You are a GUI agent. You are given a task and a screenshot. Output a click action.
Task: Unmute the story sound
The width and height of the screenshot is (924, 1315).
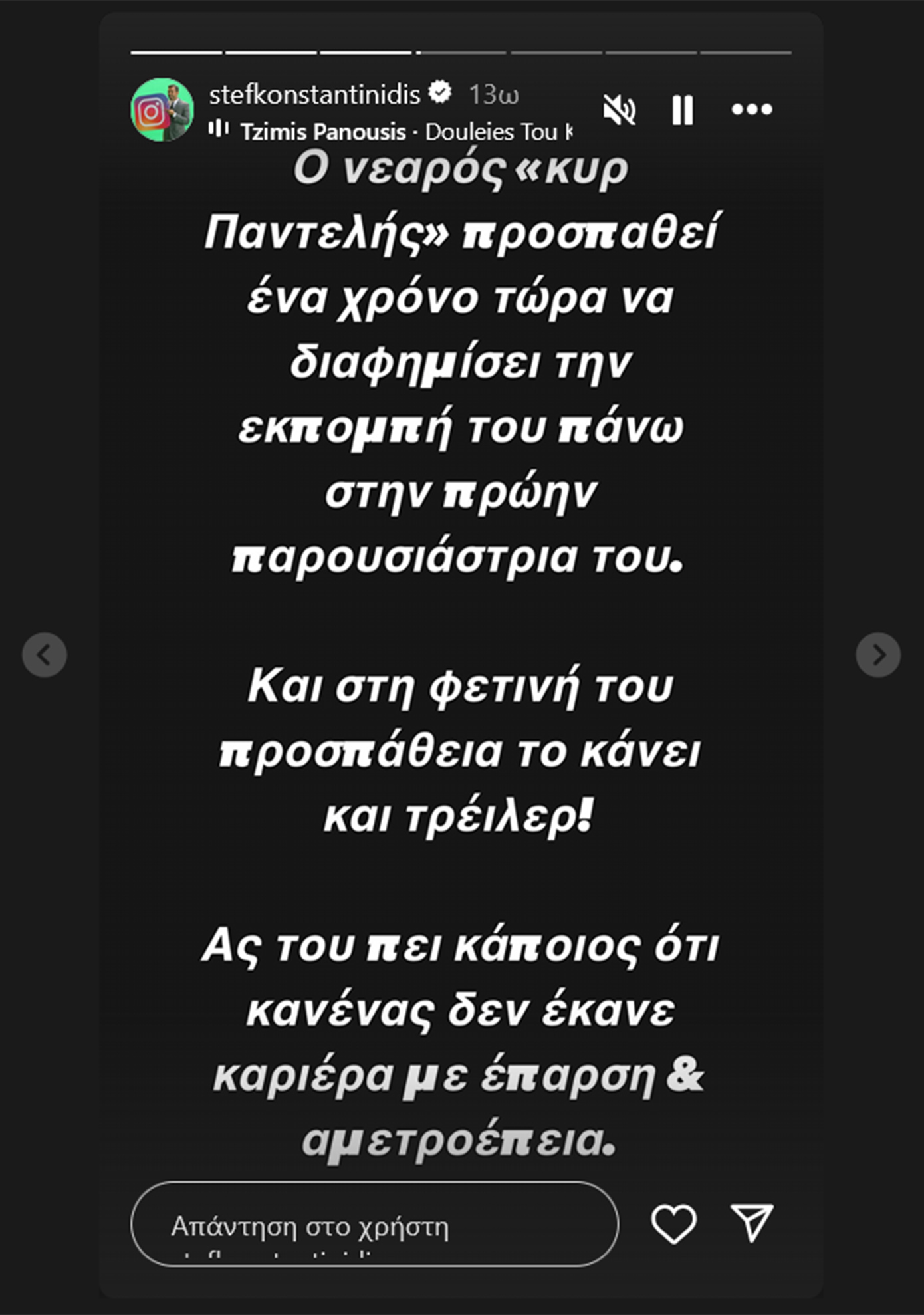pyautogui.click(x=619, y=110)
